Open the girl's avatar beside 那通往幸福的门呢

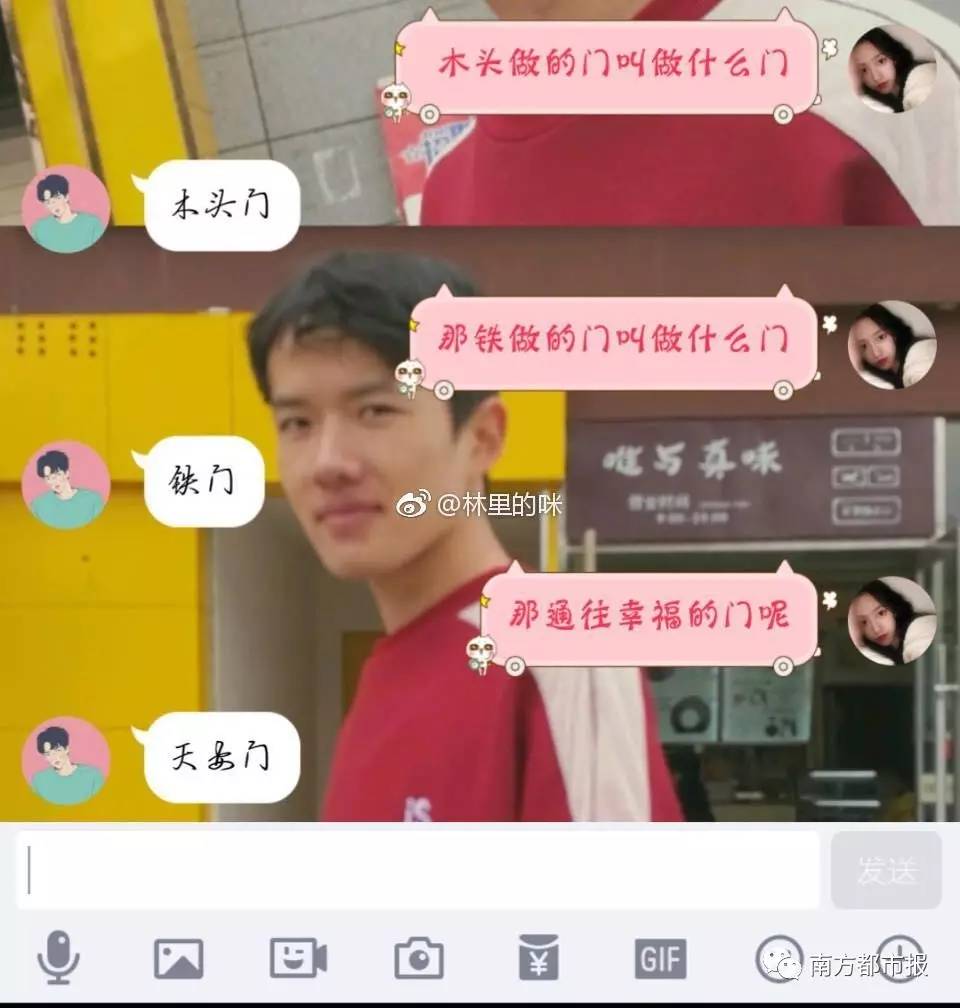click(892, 621)
